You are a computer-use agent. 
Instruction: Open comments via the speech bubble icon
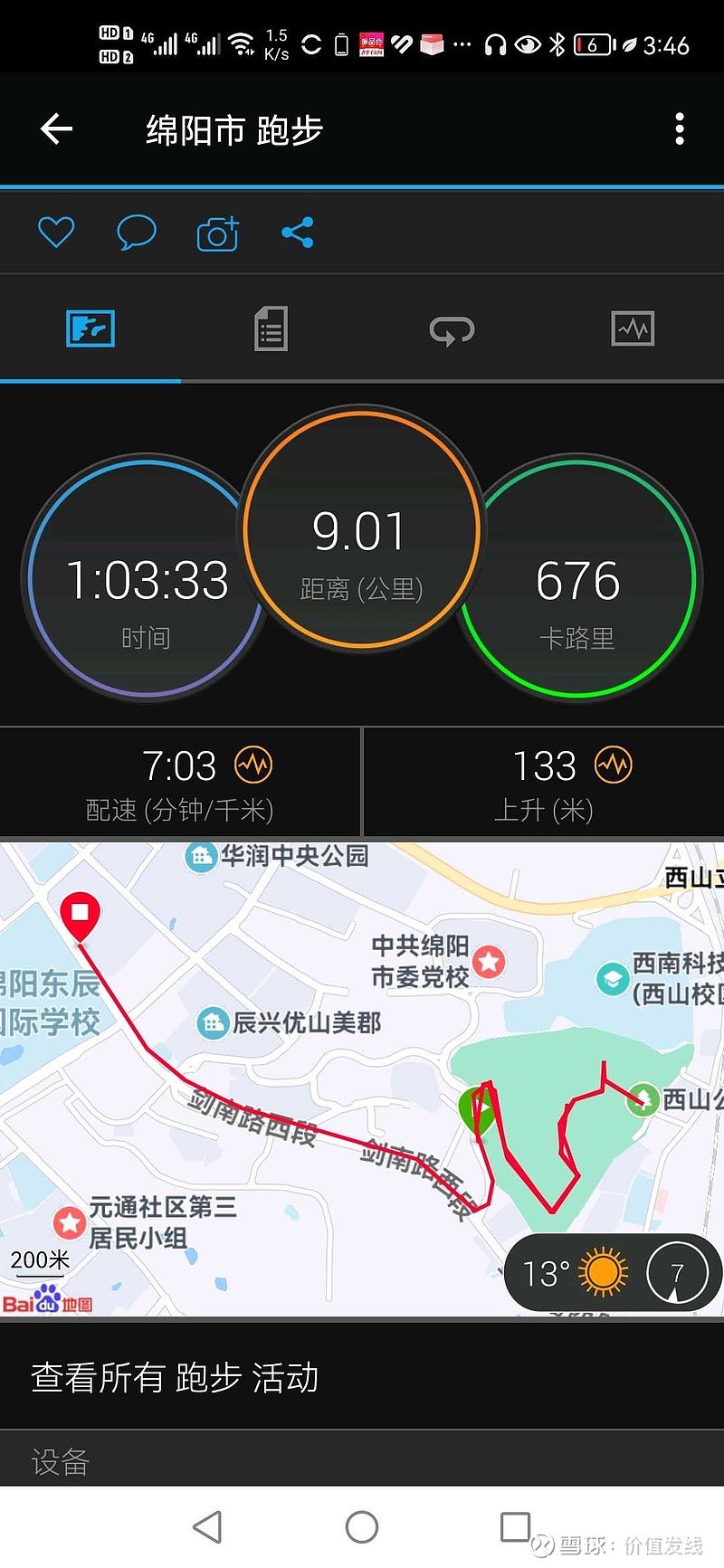pyautogui.click(x=137, y=233)
